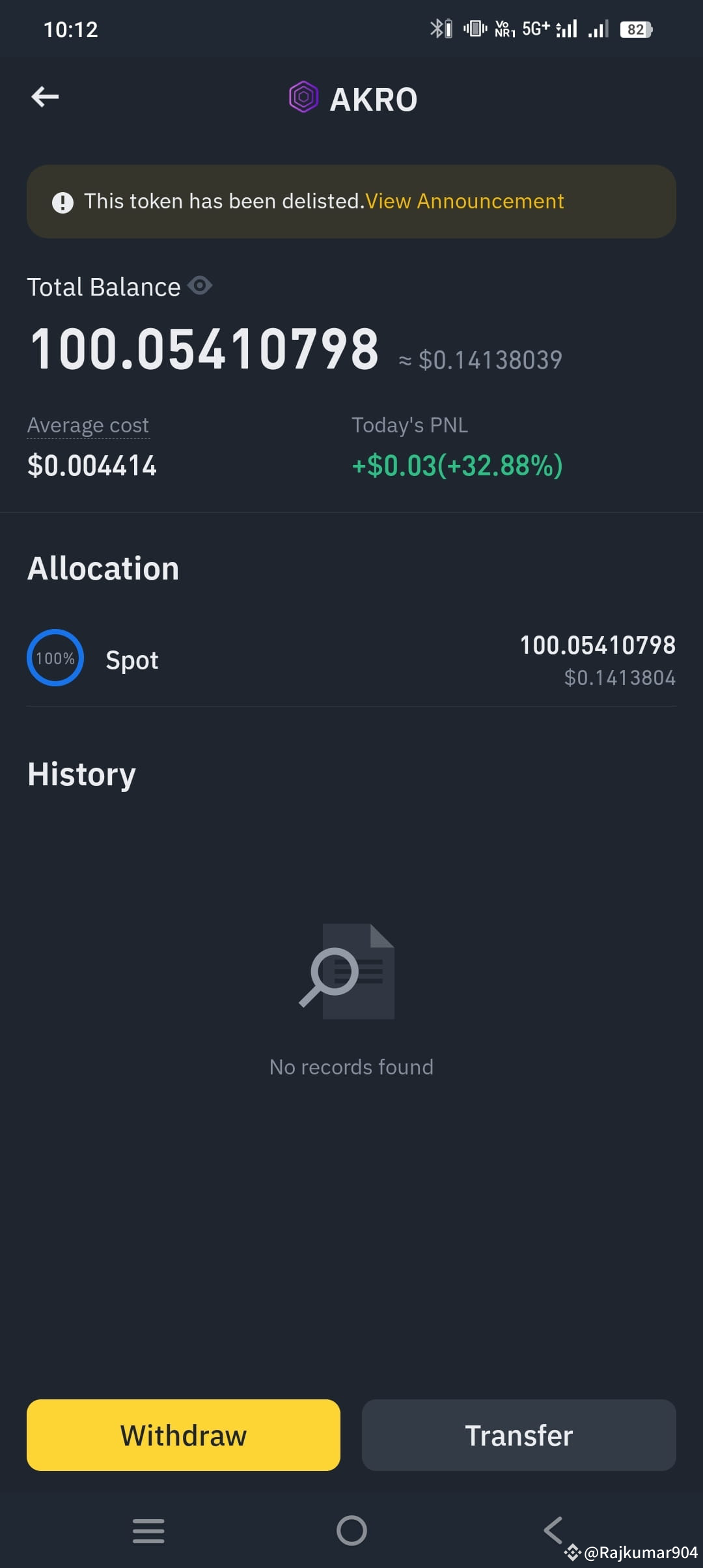Click the alert icon in the delisted banner
The image size is (703, 1568).
click(62, 202)
